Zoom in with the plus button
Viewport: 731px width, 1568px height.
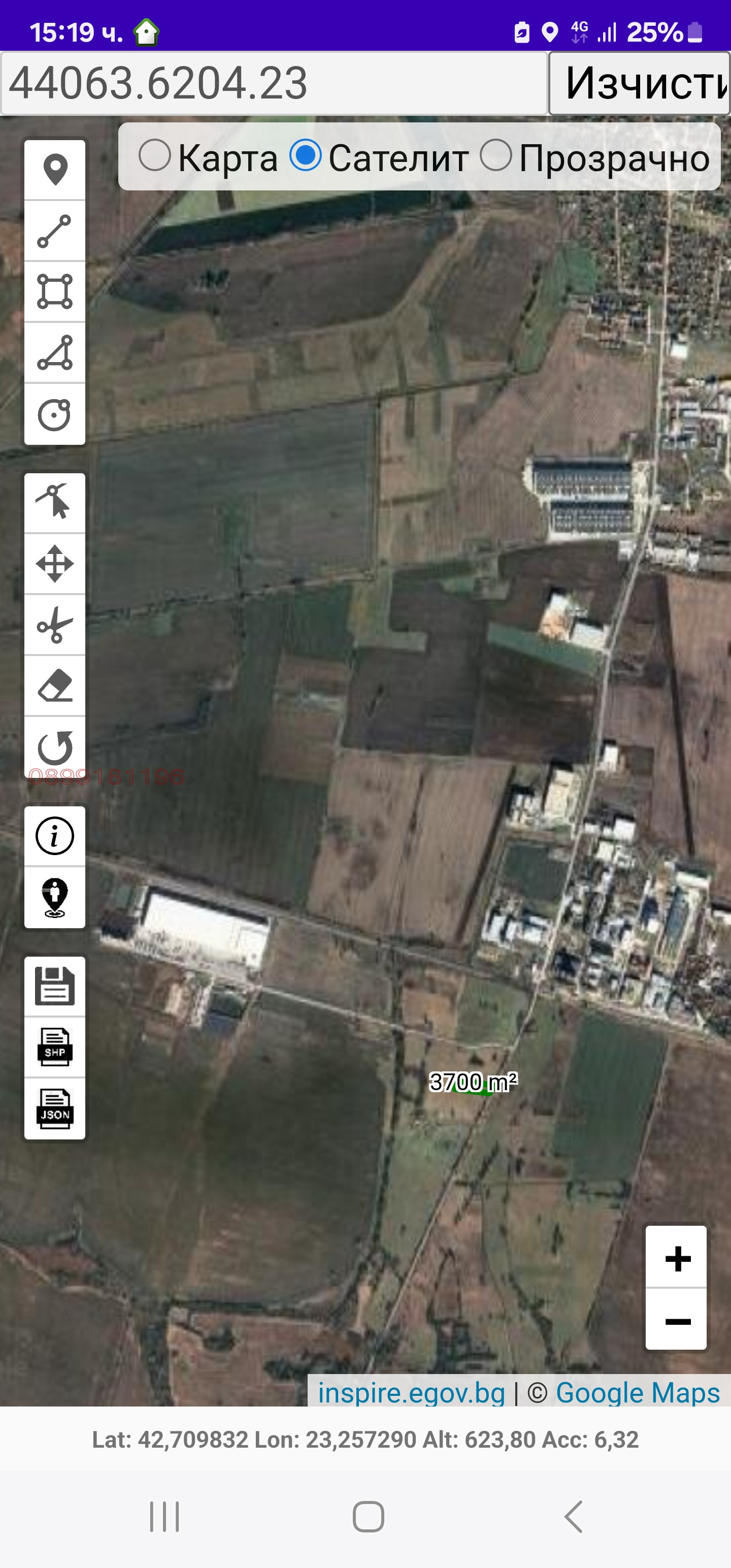click(x=677, y=1258)
